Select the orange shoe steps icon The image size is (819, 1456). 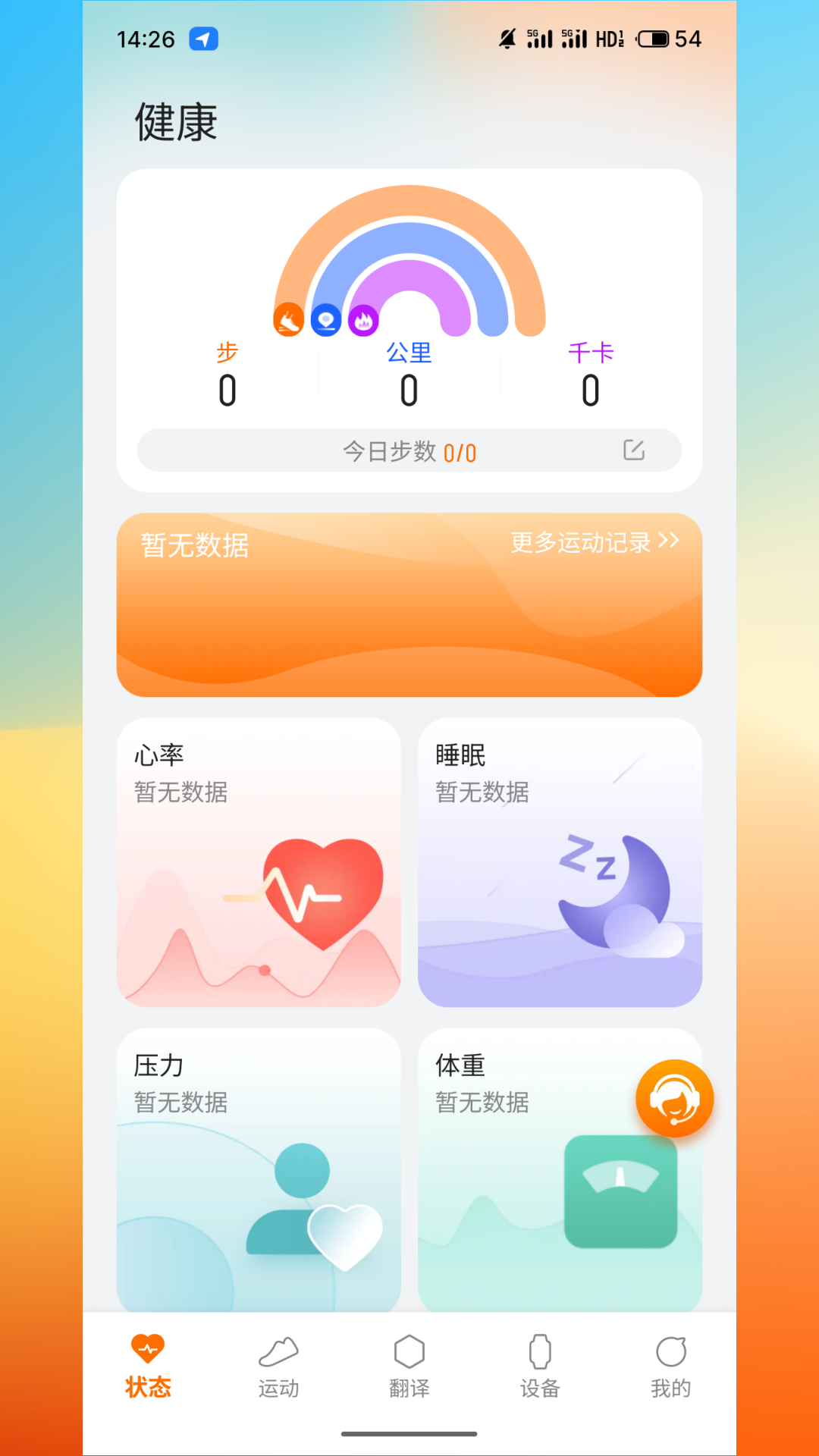(288, 319)
